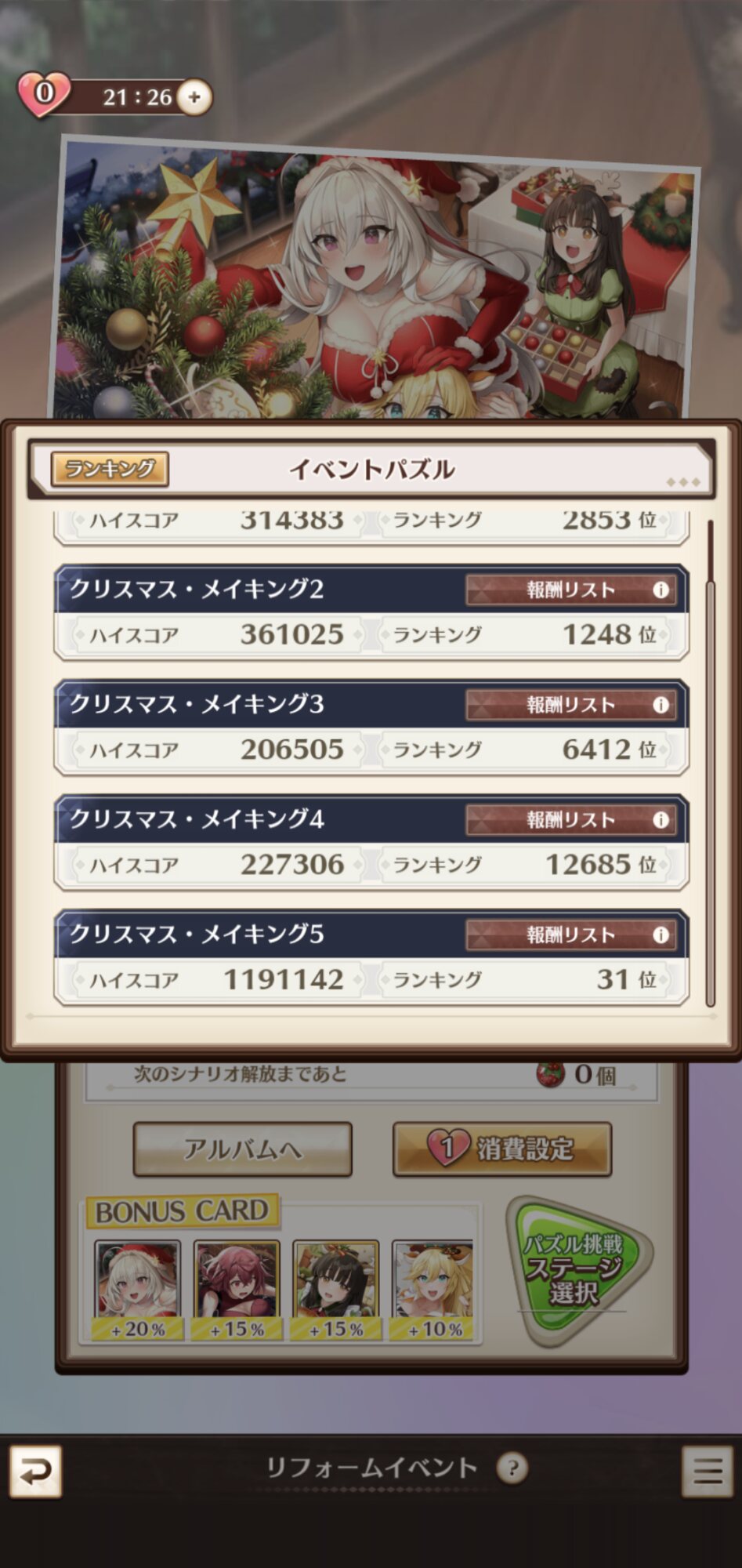
Task: Open 報酬リスト for クリスマス・メイキング2
Action: click(x=571, y=590)
